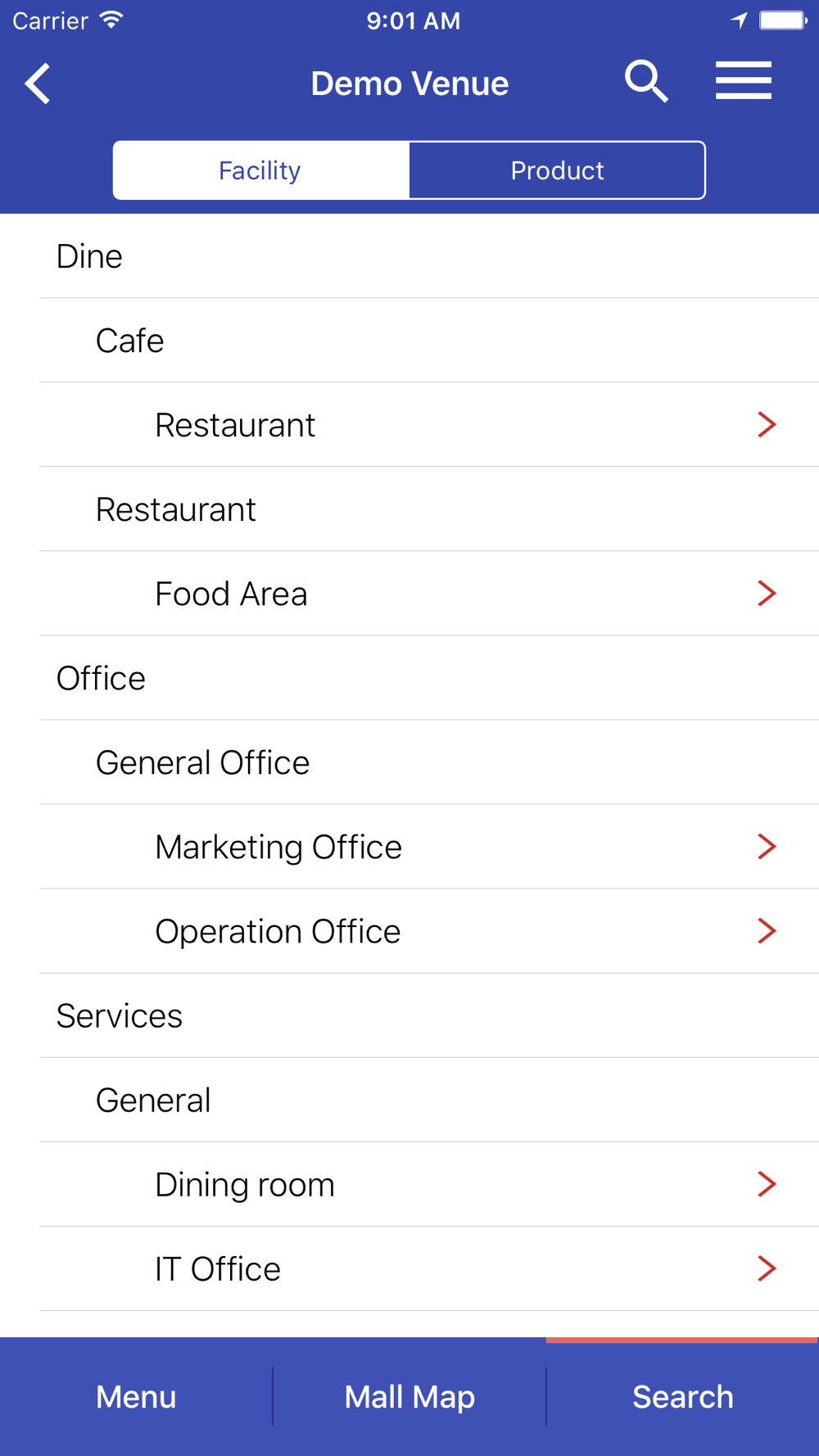Select the Search tab in bottom bar

(682, 1397)
